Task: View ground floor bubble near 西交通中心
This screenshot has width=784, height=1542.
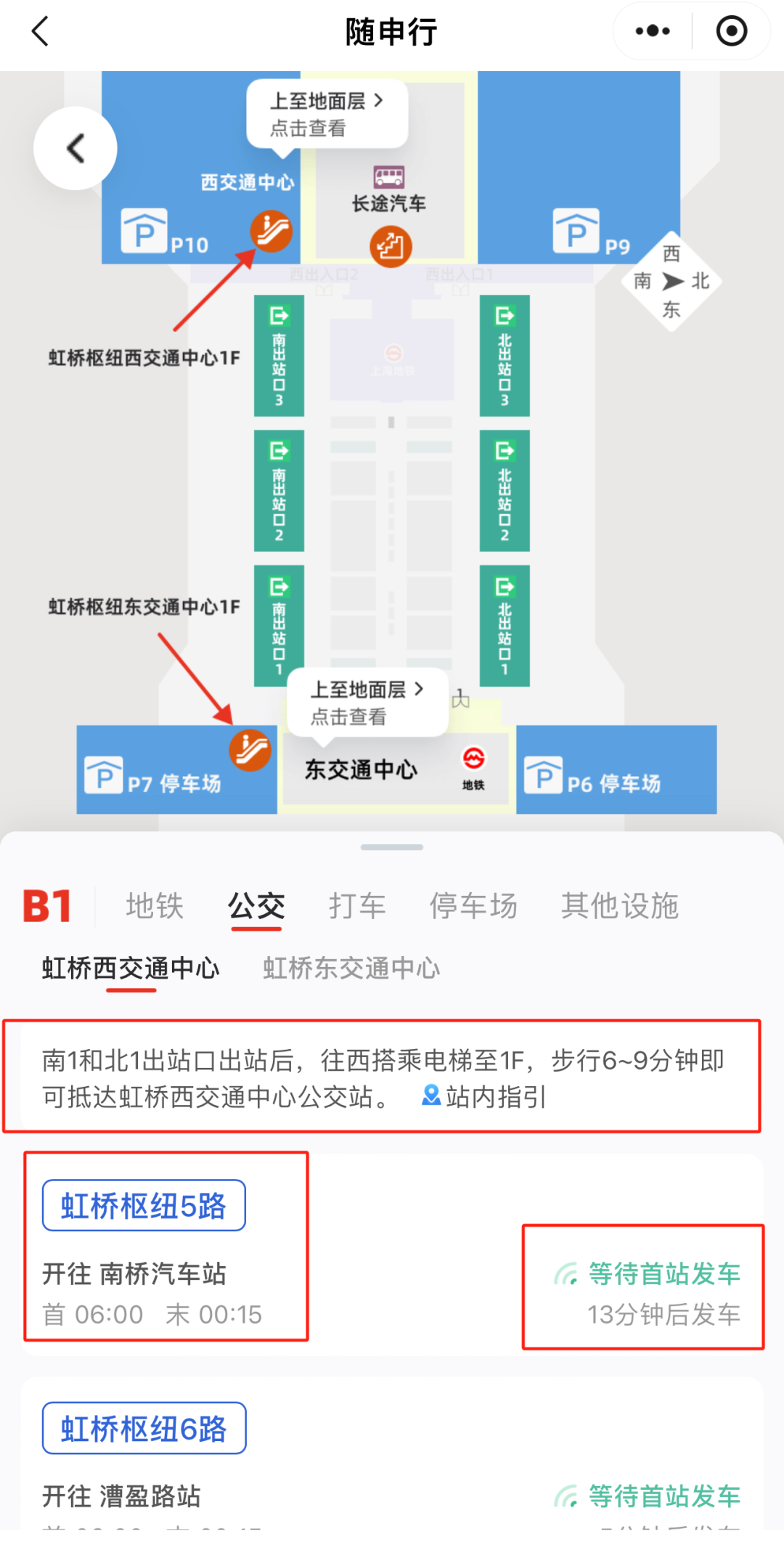Action: coord(327,114)
